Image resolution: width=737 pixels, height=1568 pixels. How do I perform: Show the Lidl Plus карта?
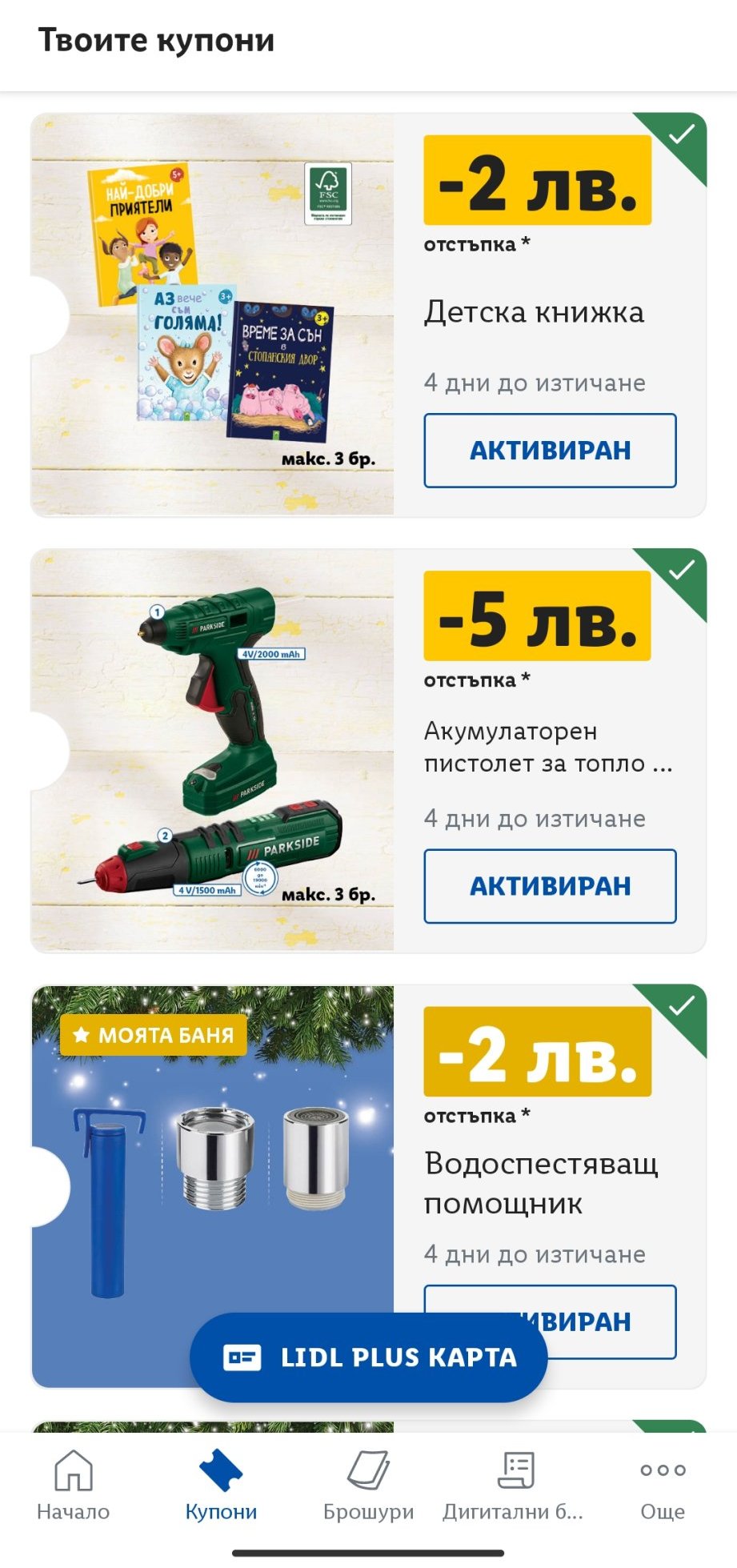pyautogui.click(x=368, y=1357)
